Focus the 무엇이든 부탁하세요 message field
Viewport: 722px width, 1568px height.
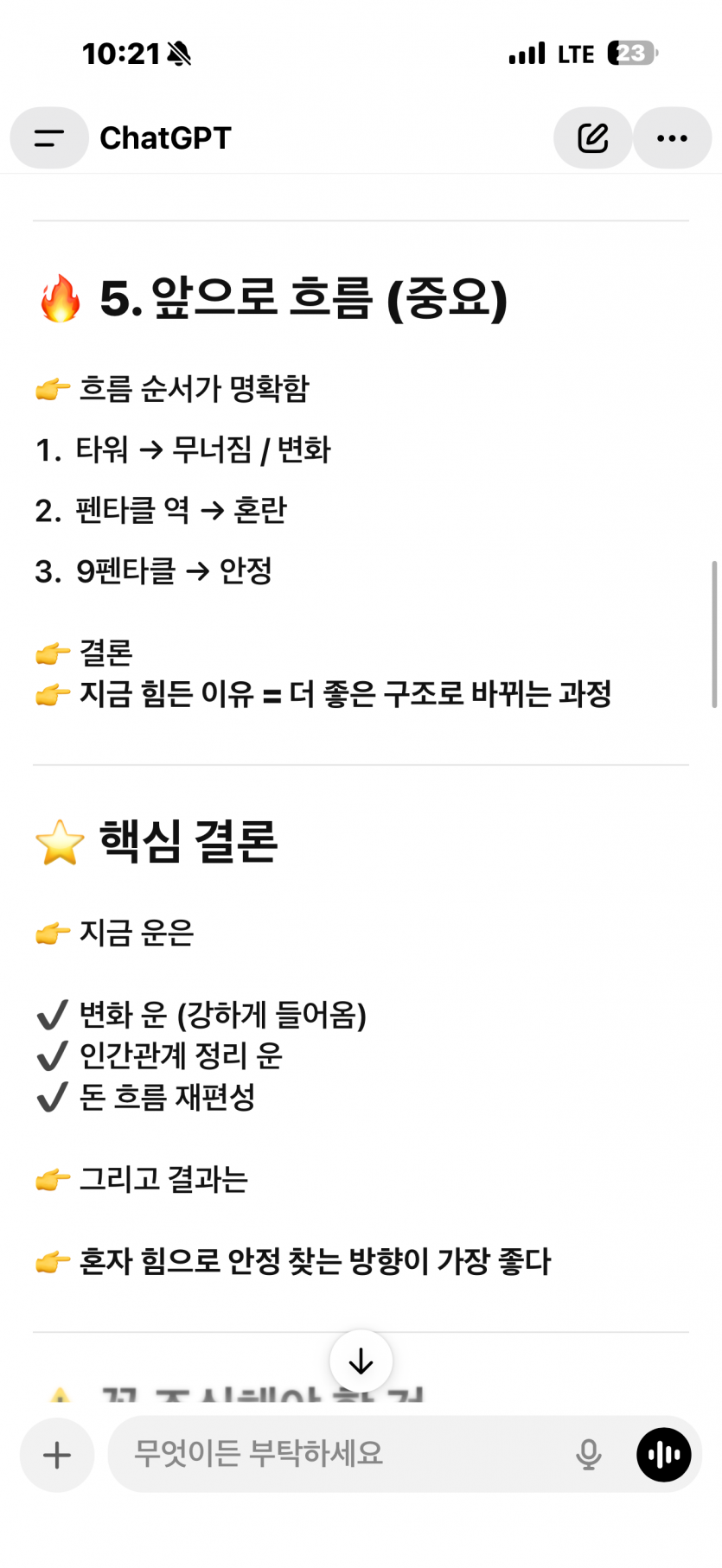[x=346, y=1453]
